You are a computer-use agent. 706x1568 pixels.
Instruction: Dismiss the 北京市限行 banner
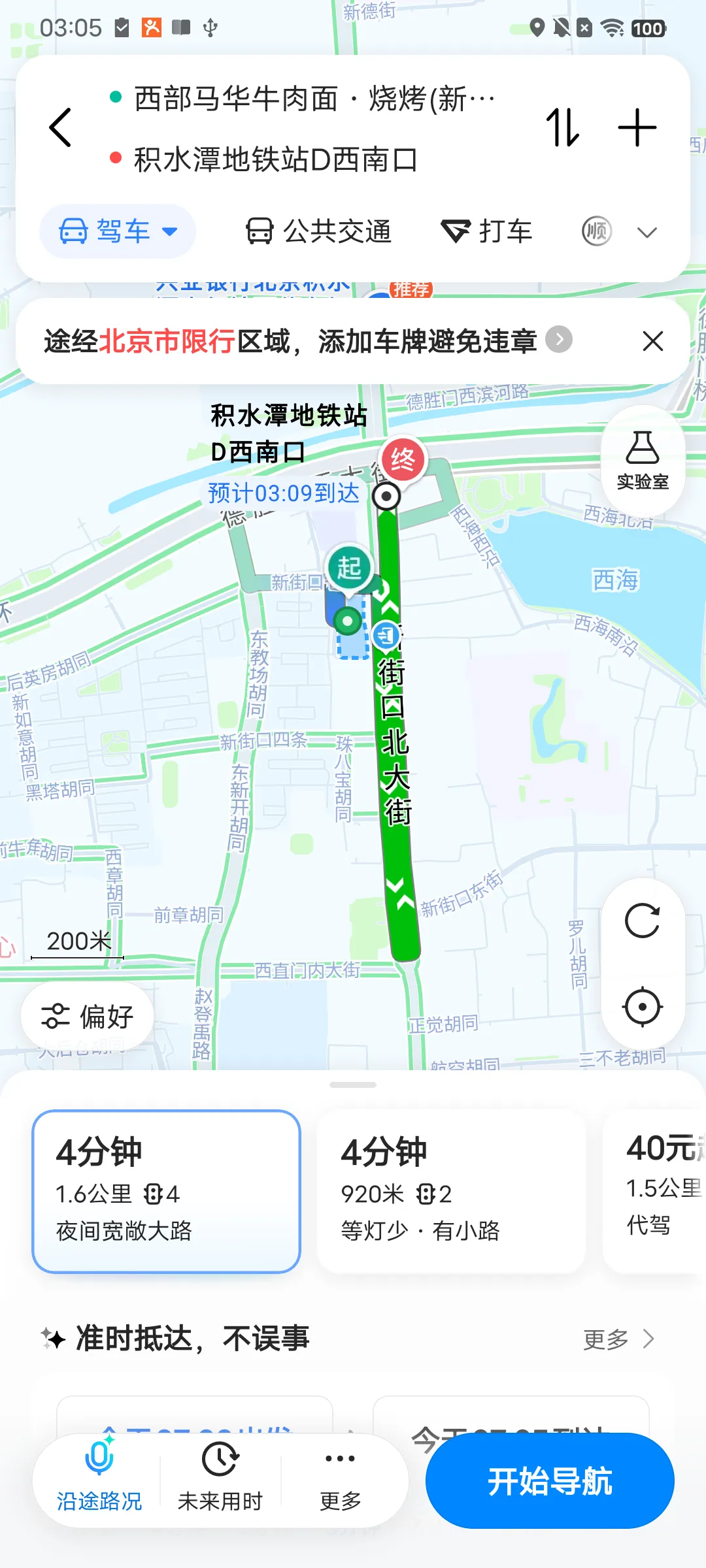click(652, 341)
